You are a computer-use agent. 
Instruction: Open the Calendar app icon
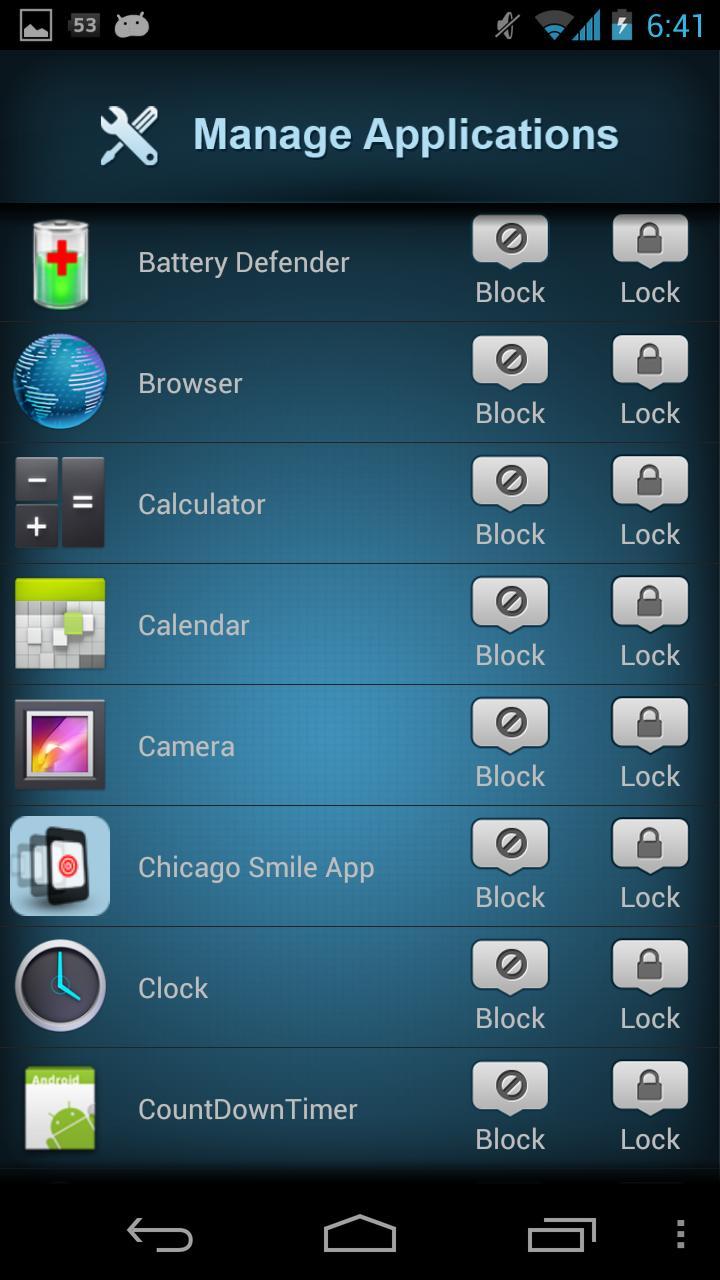coord(61,625)
